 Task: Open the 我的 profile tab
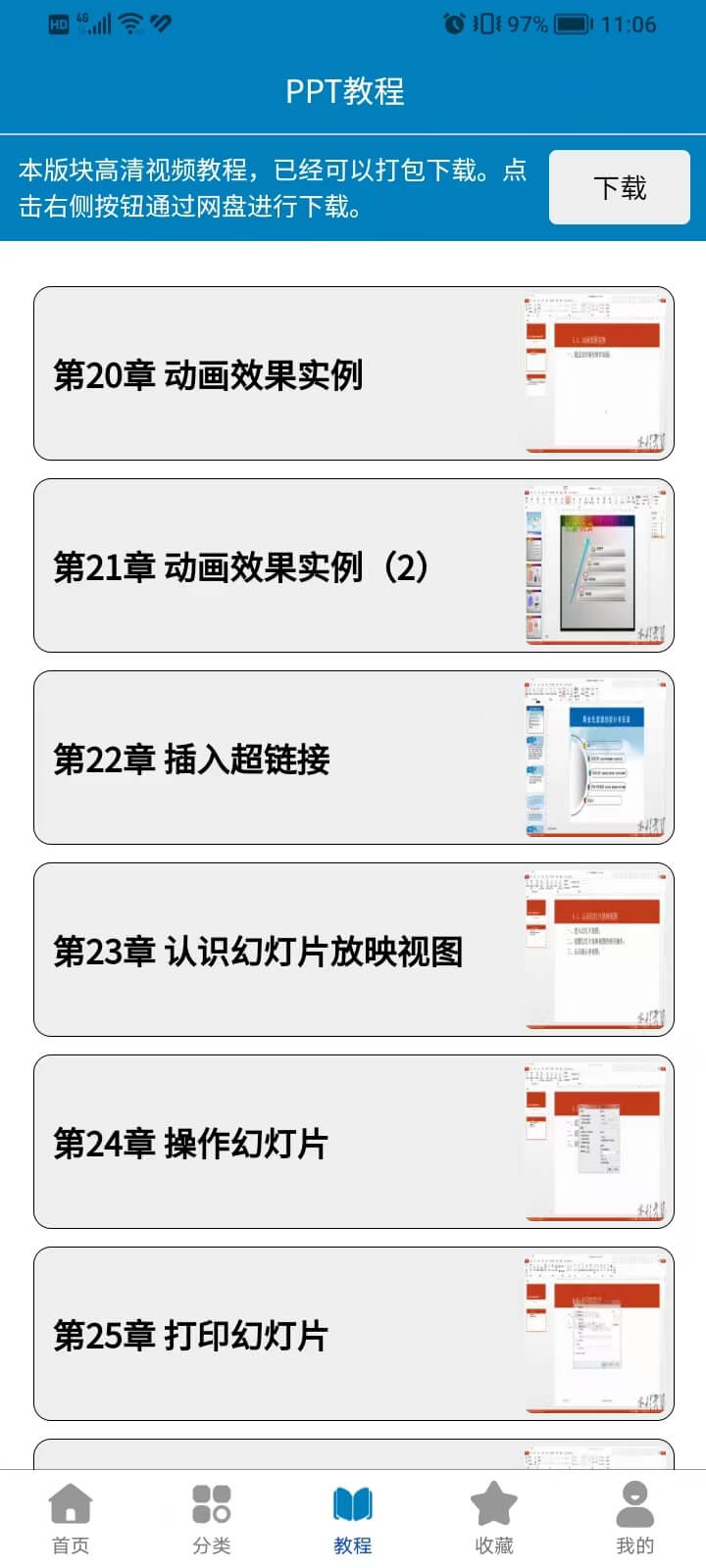[634, 1519]
